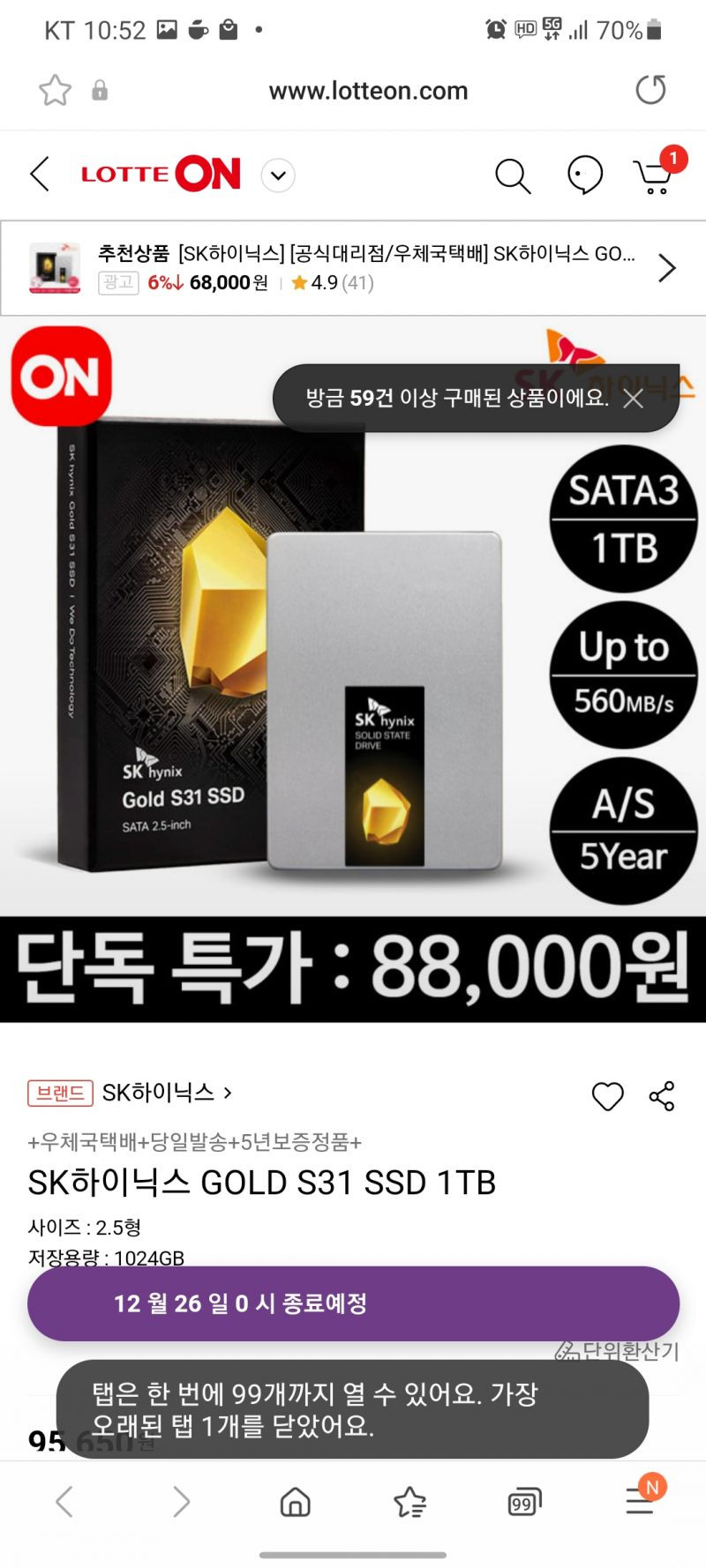Open the chat bubble icon
The width and height of the screenshot is (706, 1568).
(584, 175)
